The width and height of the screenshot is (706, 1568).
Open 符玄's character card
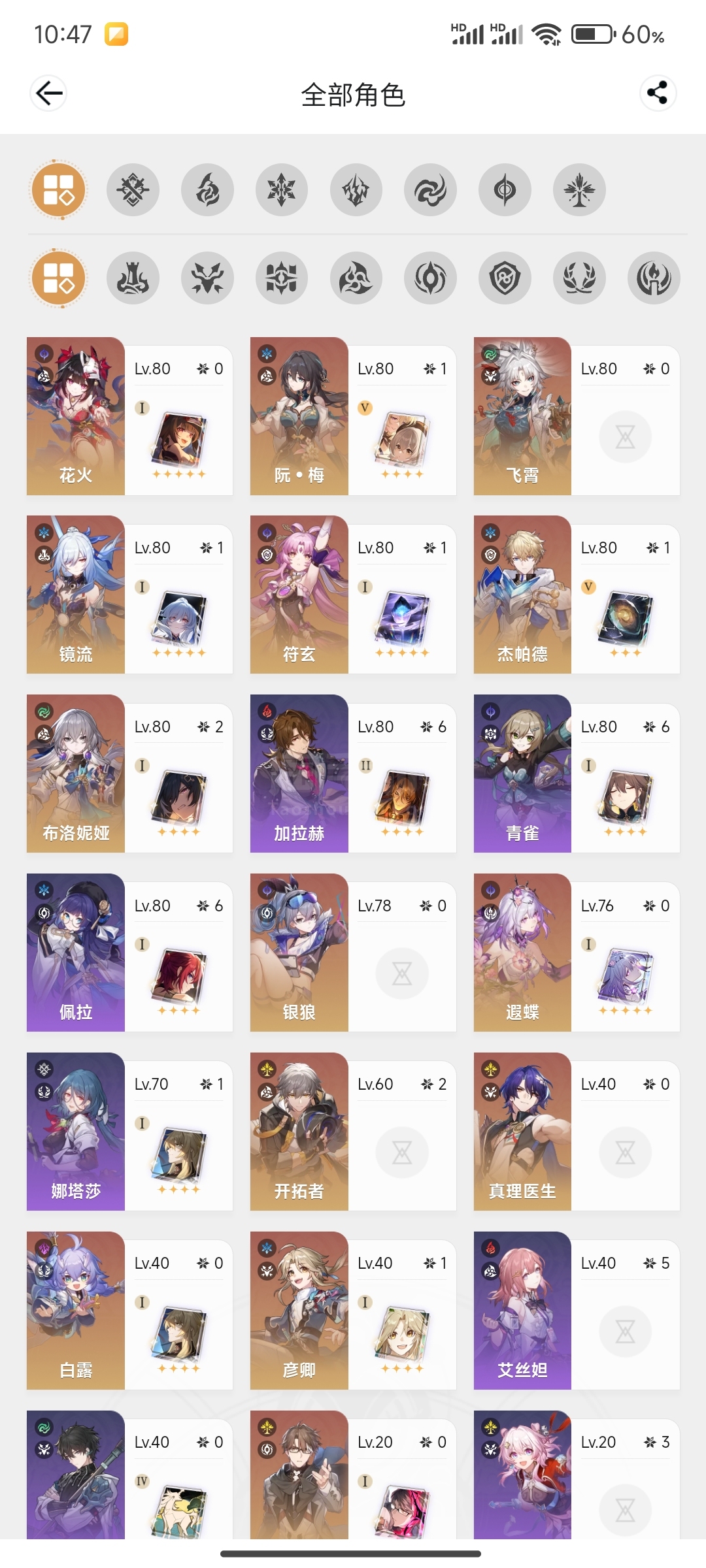(x=353, y=595)
